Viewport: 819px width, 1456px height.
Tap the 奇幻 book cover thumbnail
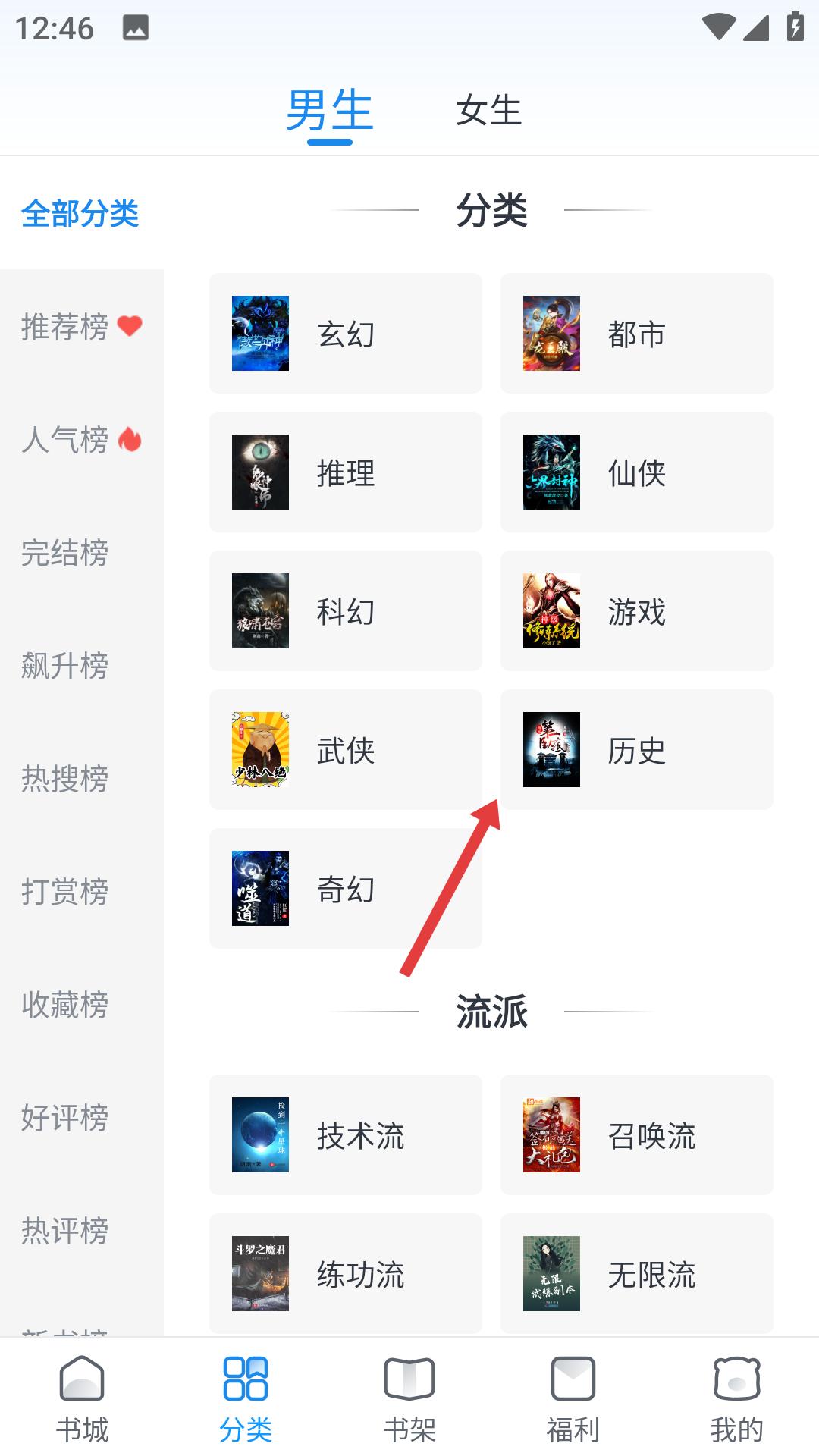259,887
